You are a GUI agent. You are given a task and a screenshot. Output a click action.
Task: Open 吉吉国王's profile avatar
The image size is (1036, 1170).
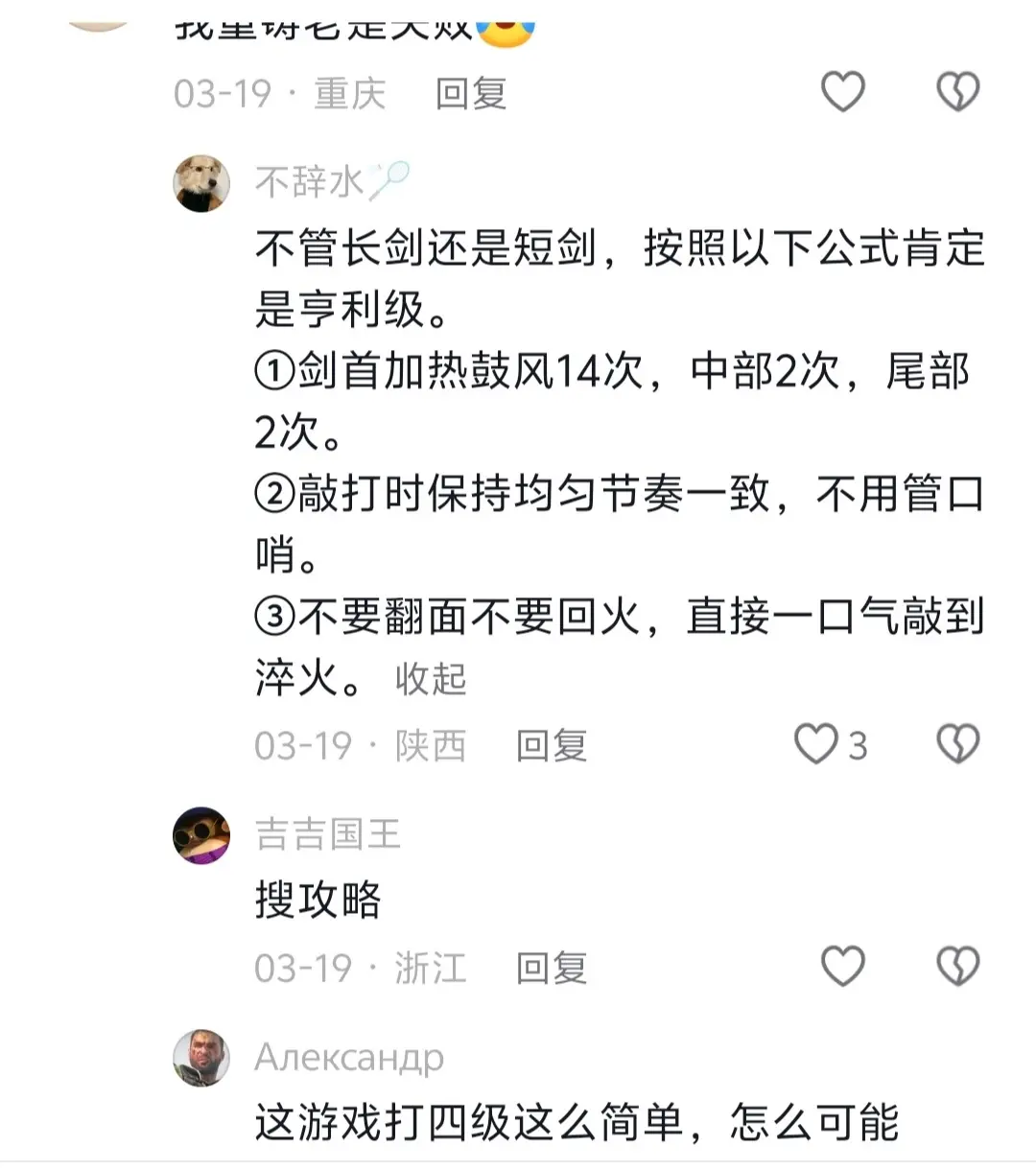[201, 835]
